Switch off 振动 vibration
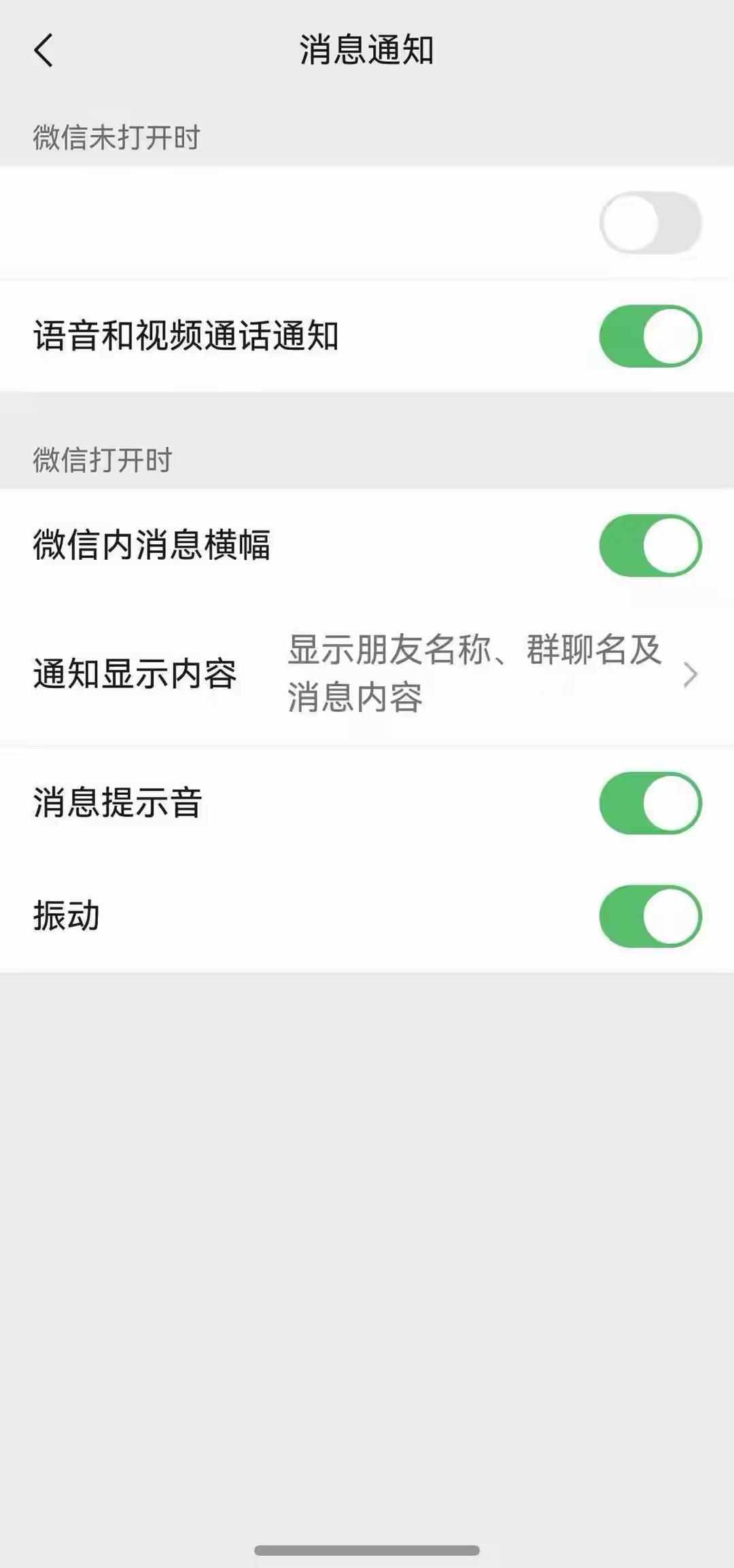Screen dimensions: 734x1568 (x=650, y=916)
